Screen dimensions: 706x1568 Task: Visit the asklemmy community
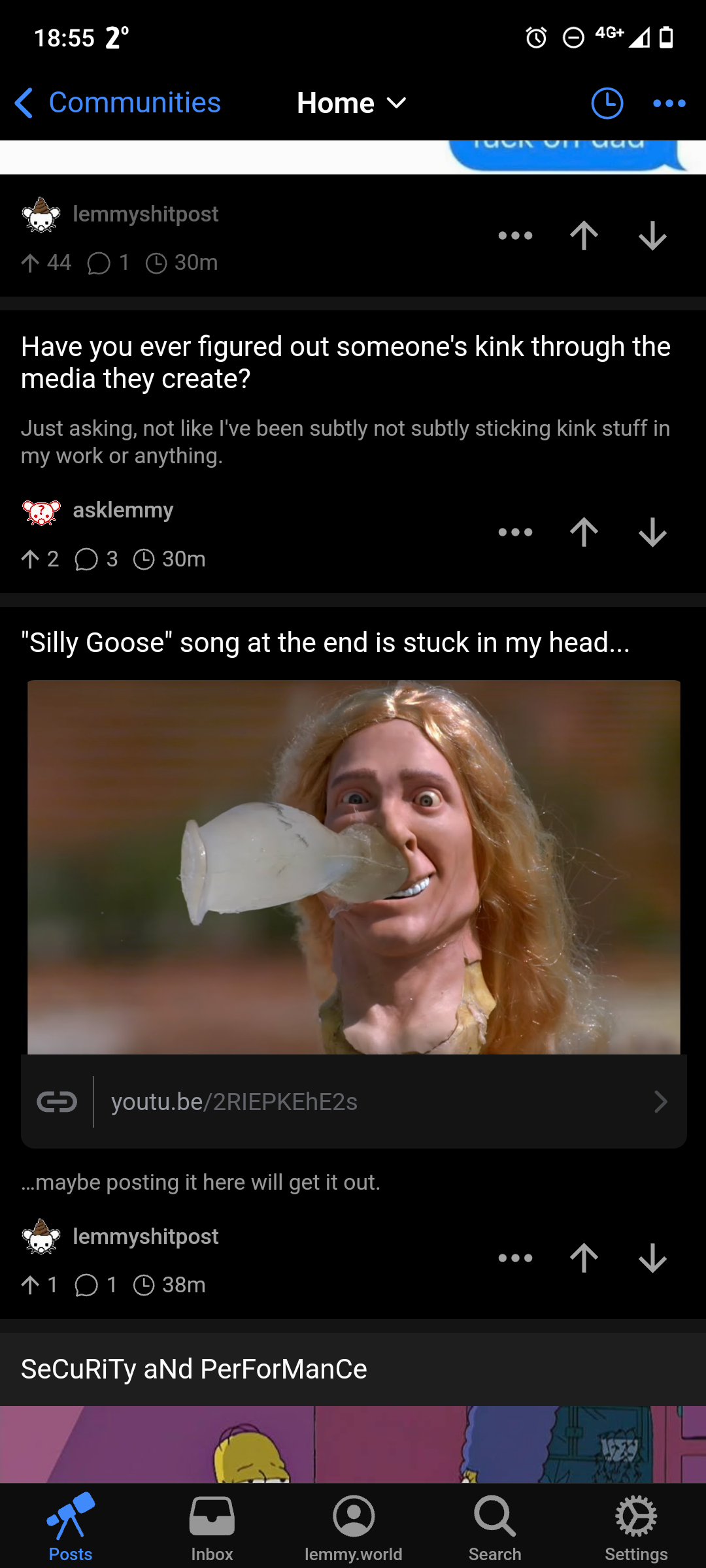click(123, 510)
